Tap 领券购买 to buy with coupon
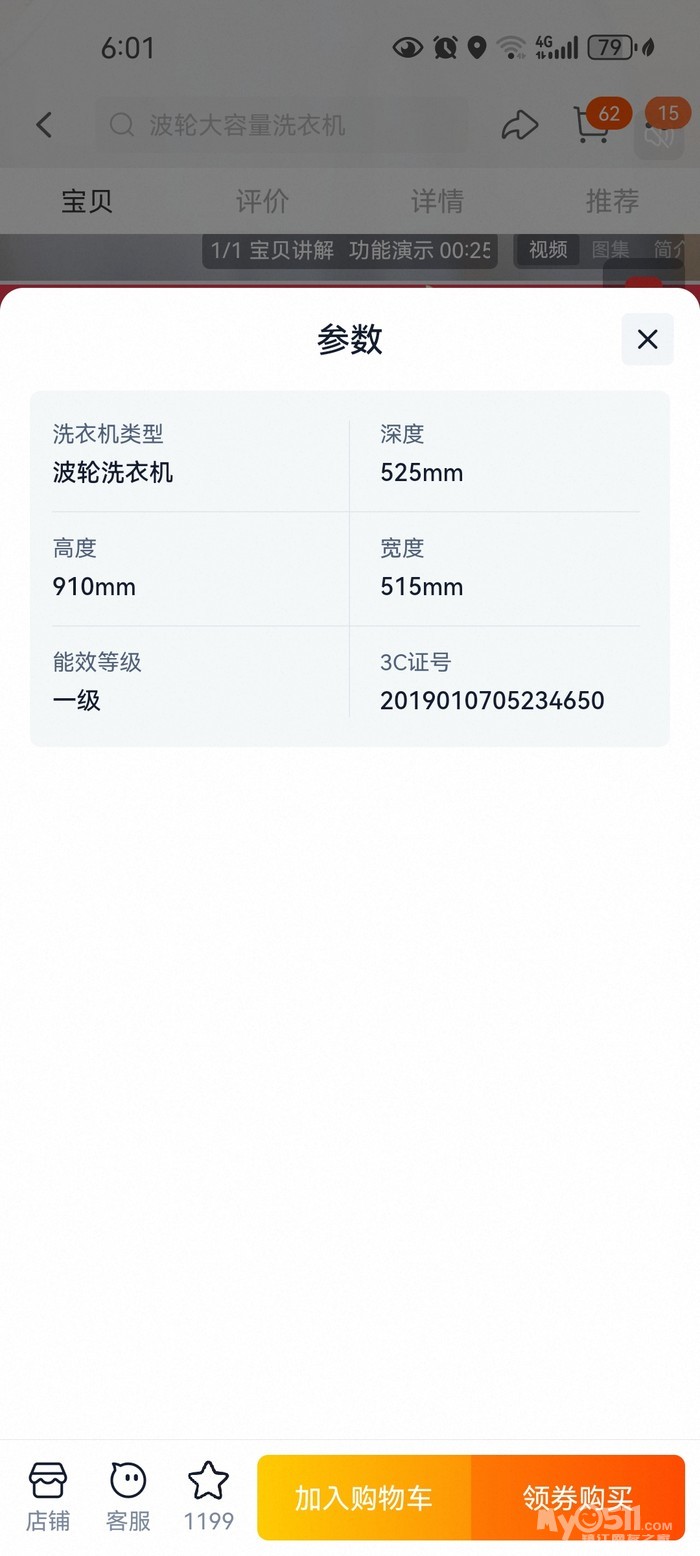The image size is (700, 1556). (x=578, y=1497)
